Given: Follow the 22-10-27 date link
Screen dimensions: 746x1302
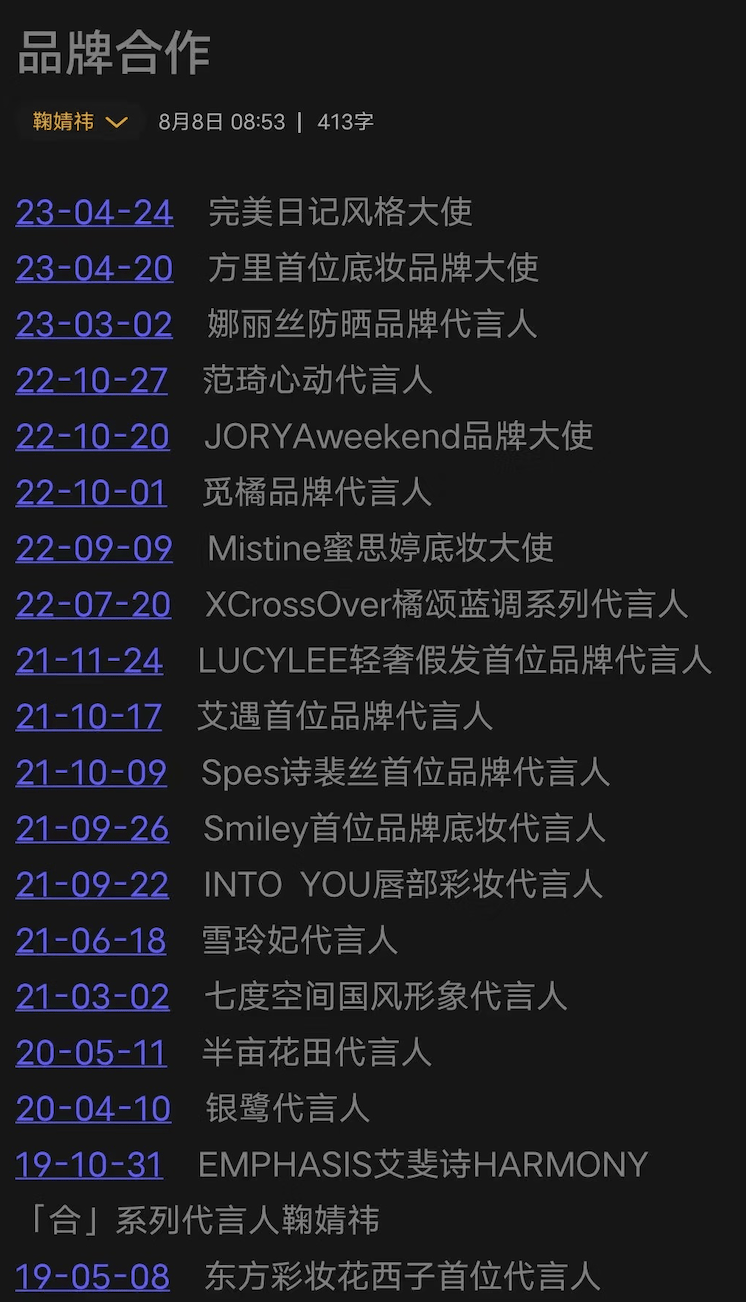Looking at the screenshot, I should click(92, 380).
